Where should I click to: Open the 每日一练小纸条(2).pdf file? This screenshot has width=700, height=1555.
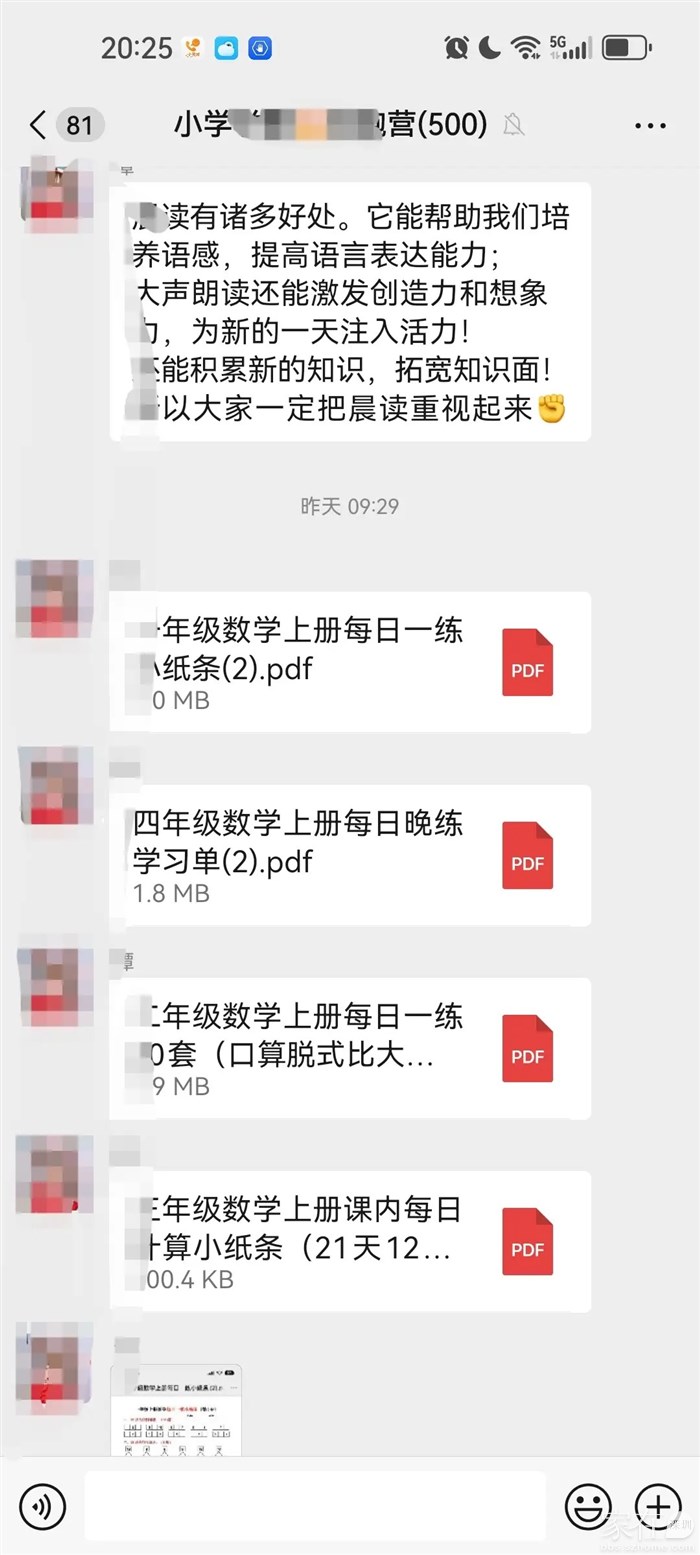click(350, 662)
